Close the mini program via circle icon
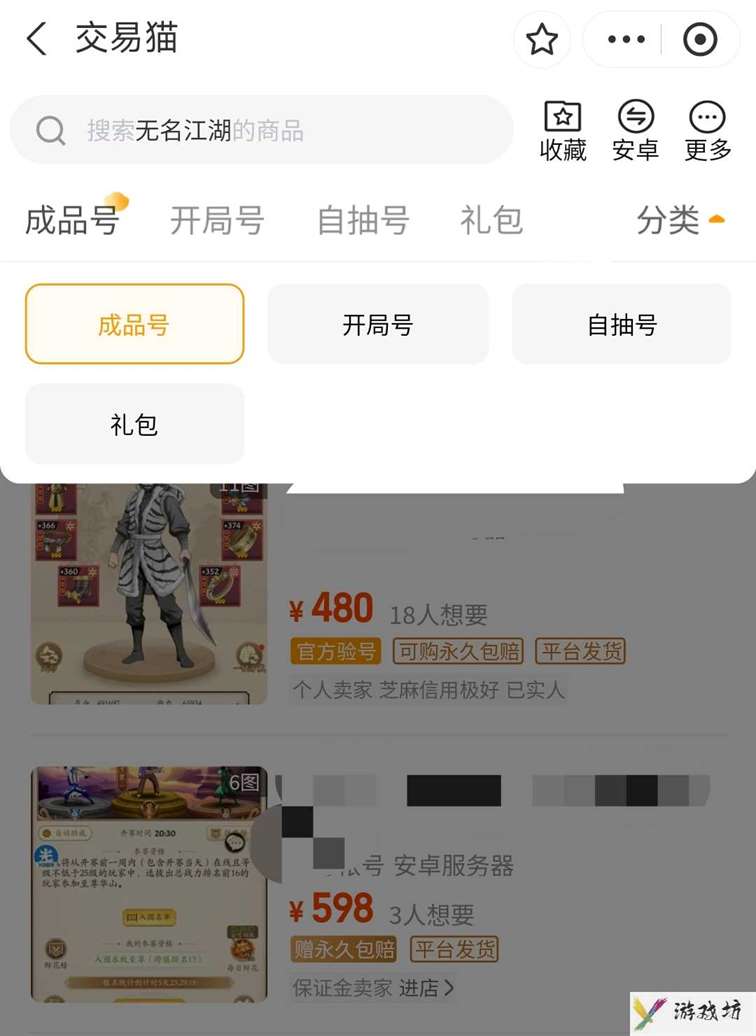This screenshot has height=1036, width=756. pos(700,40)
